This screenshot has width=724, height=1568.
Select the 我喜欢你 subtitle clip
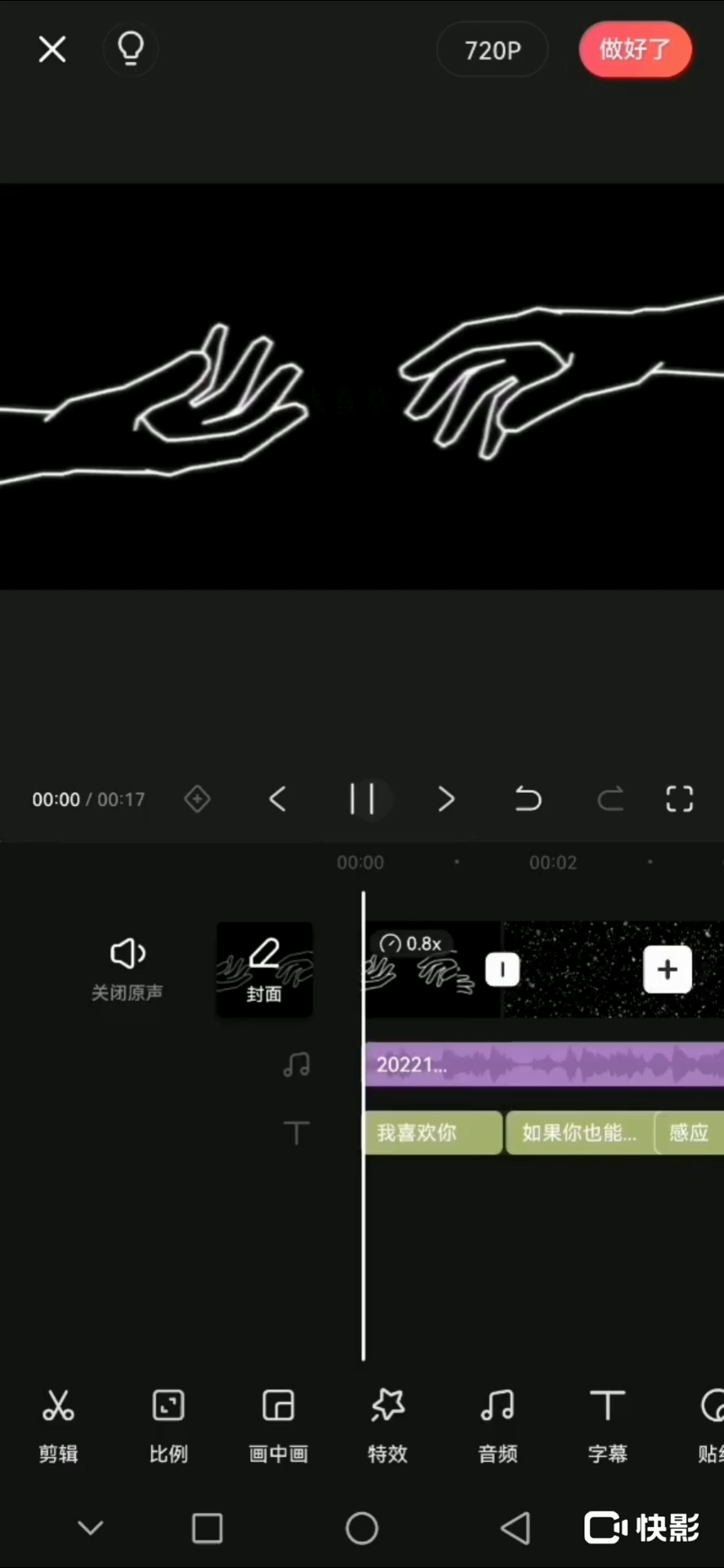click(432, 1132)
